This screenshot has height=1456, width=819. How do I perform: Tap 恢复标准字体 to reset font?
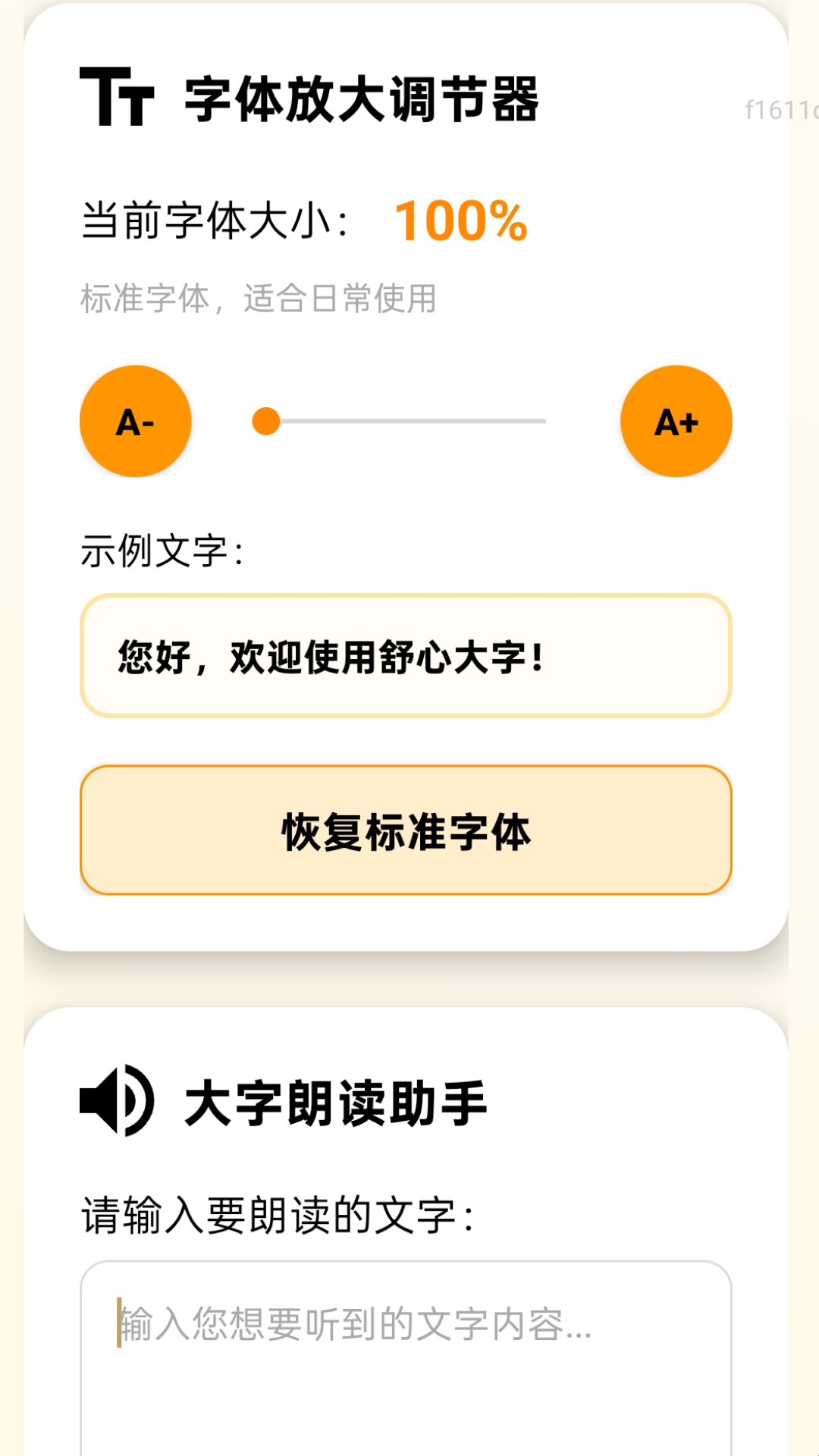tap(406, 830)
